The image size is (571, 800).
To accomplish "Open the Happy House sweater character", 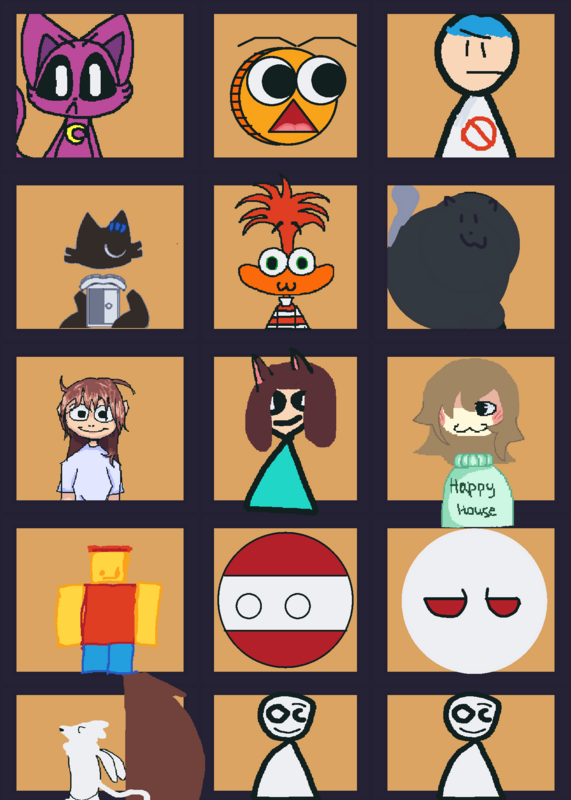I will click(470, 429).
